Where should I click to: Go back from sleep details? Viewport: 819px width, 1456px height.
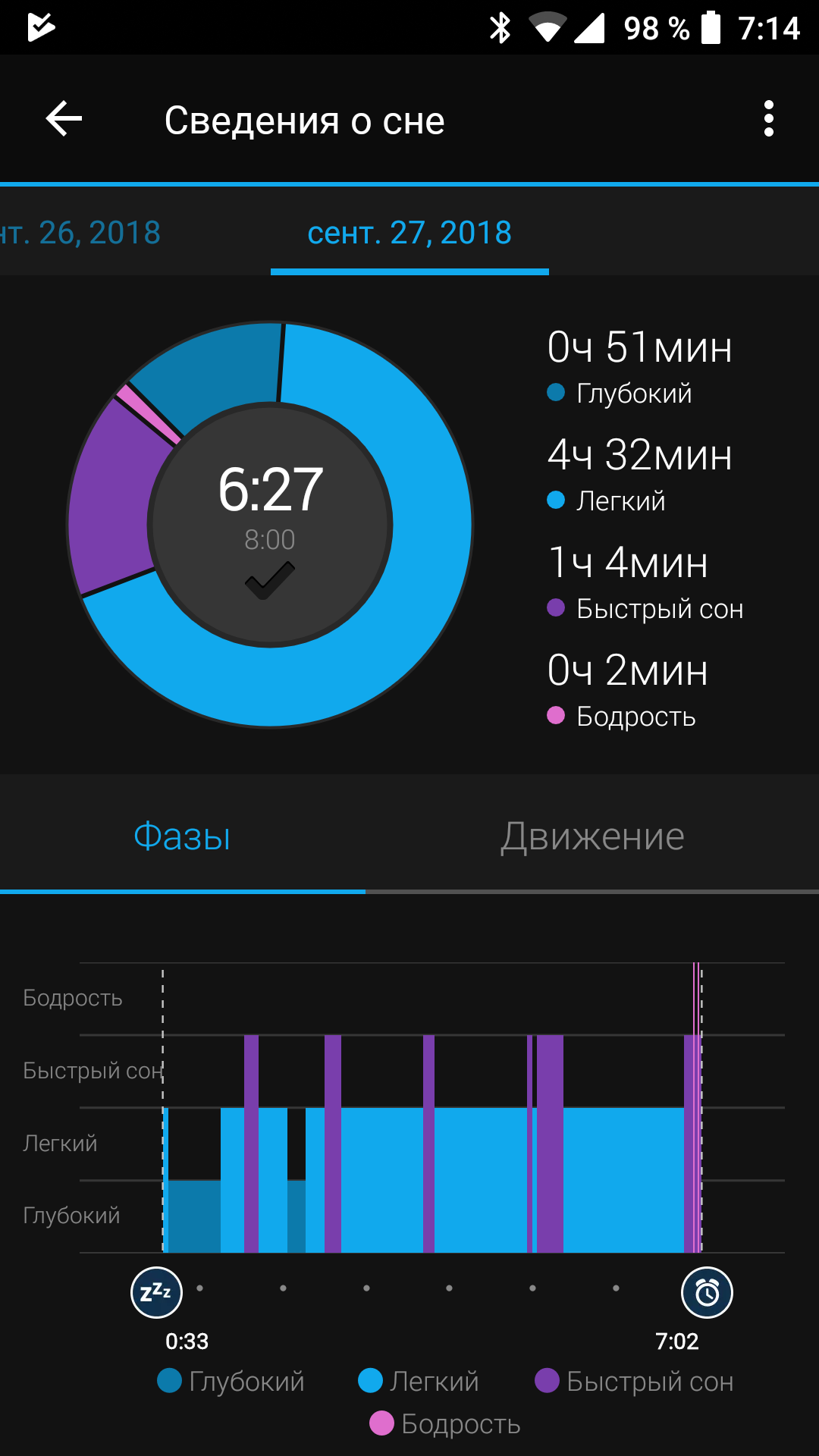(64, 119)
